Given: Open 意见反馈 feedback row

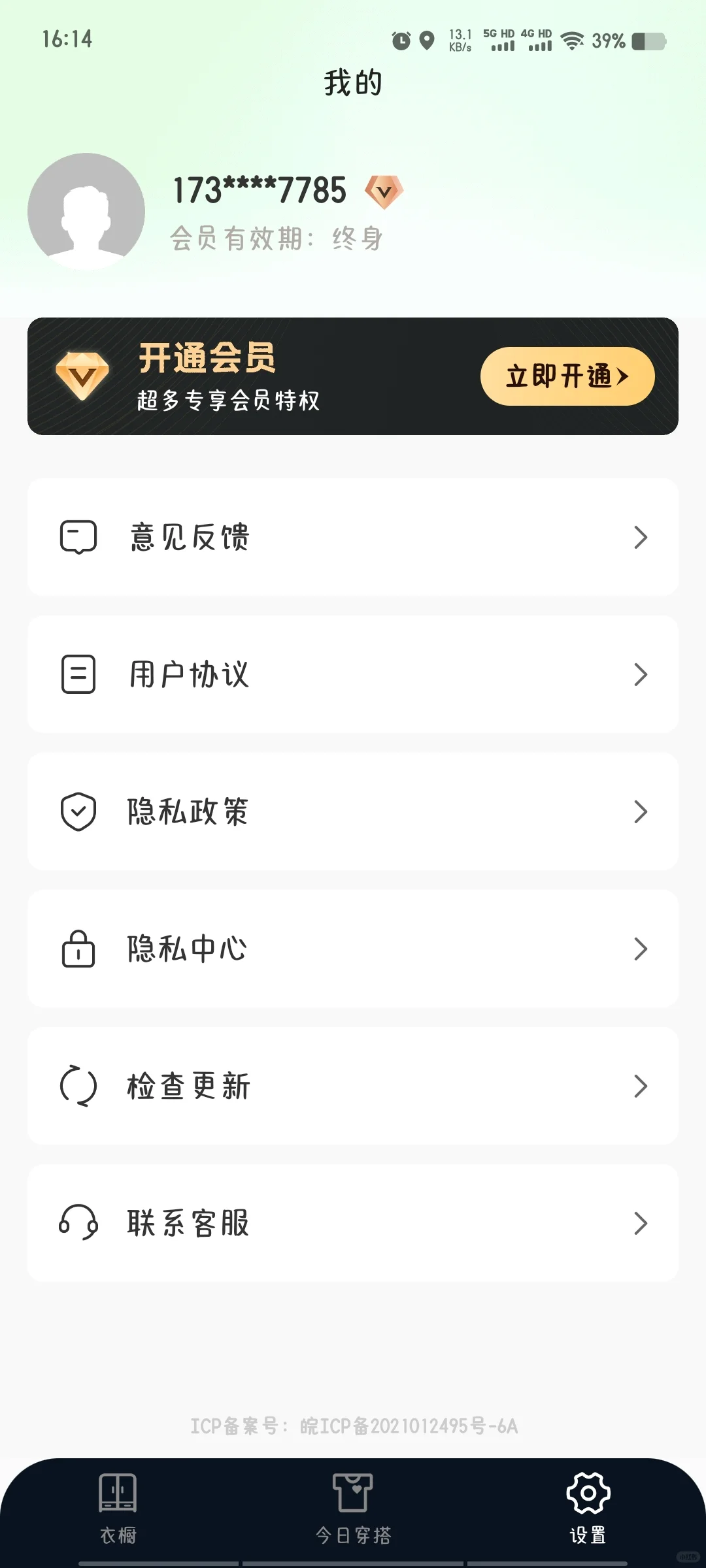Looking at the screenshot, I should coord(352,537).
